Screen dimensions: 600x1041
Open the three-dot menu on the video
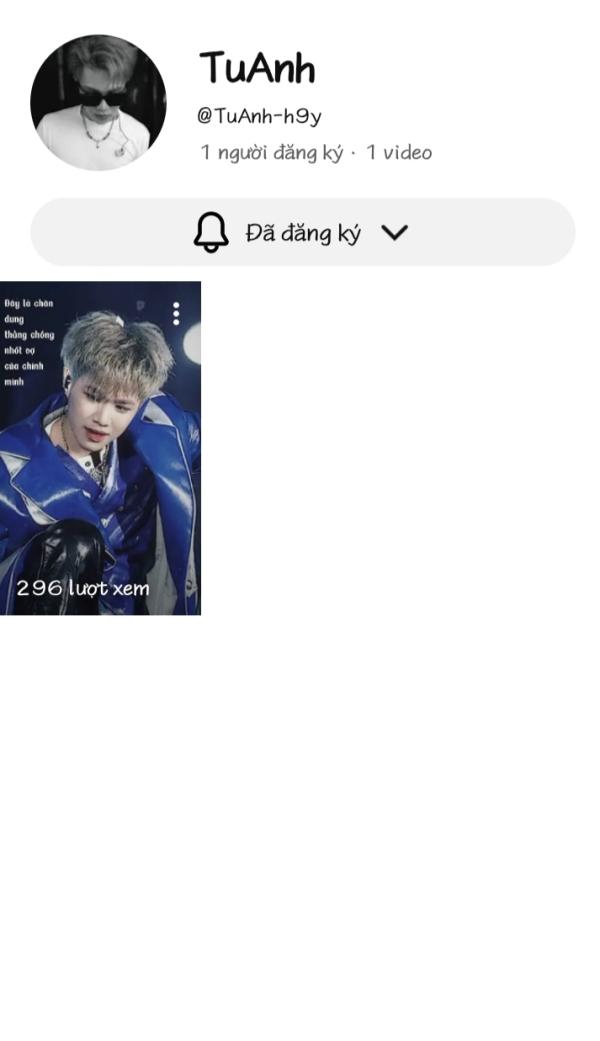coord(176,314)
